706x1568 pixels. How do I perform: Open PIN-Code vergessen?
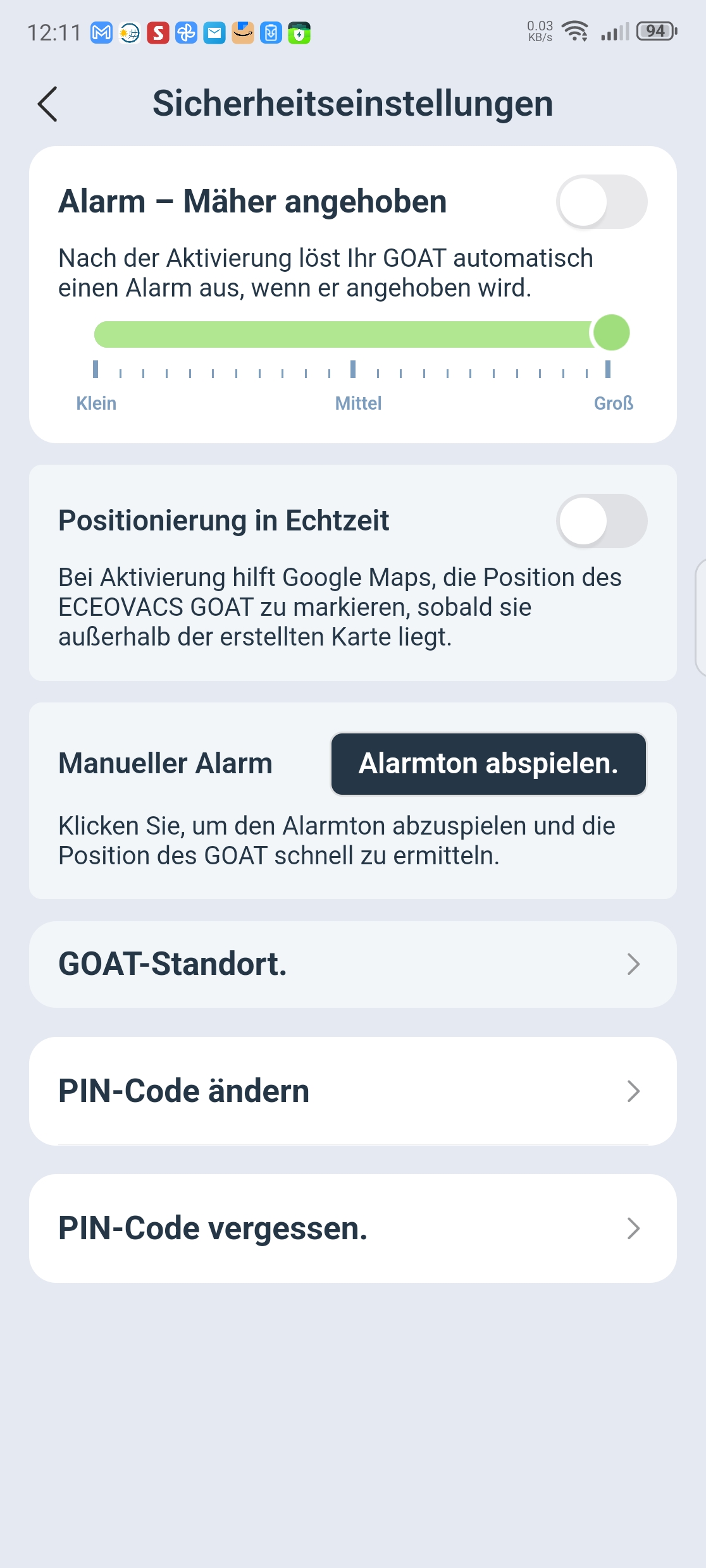tap(353, 1228)
